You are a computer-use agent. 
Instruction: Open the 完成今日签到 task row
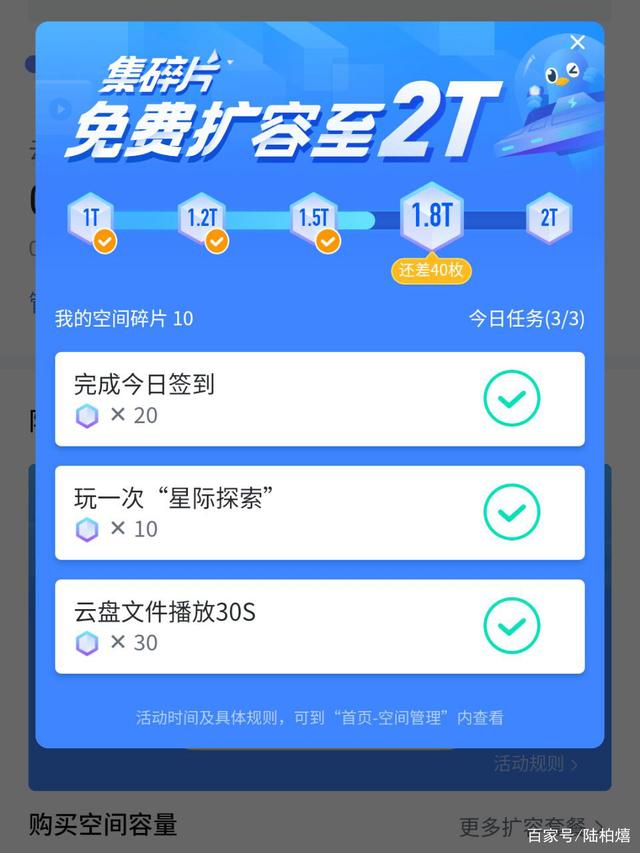click(319, 399)
